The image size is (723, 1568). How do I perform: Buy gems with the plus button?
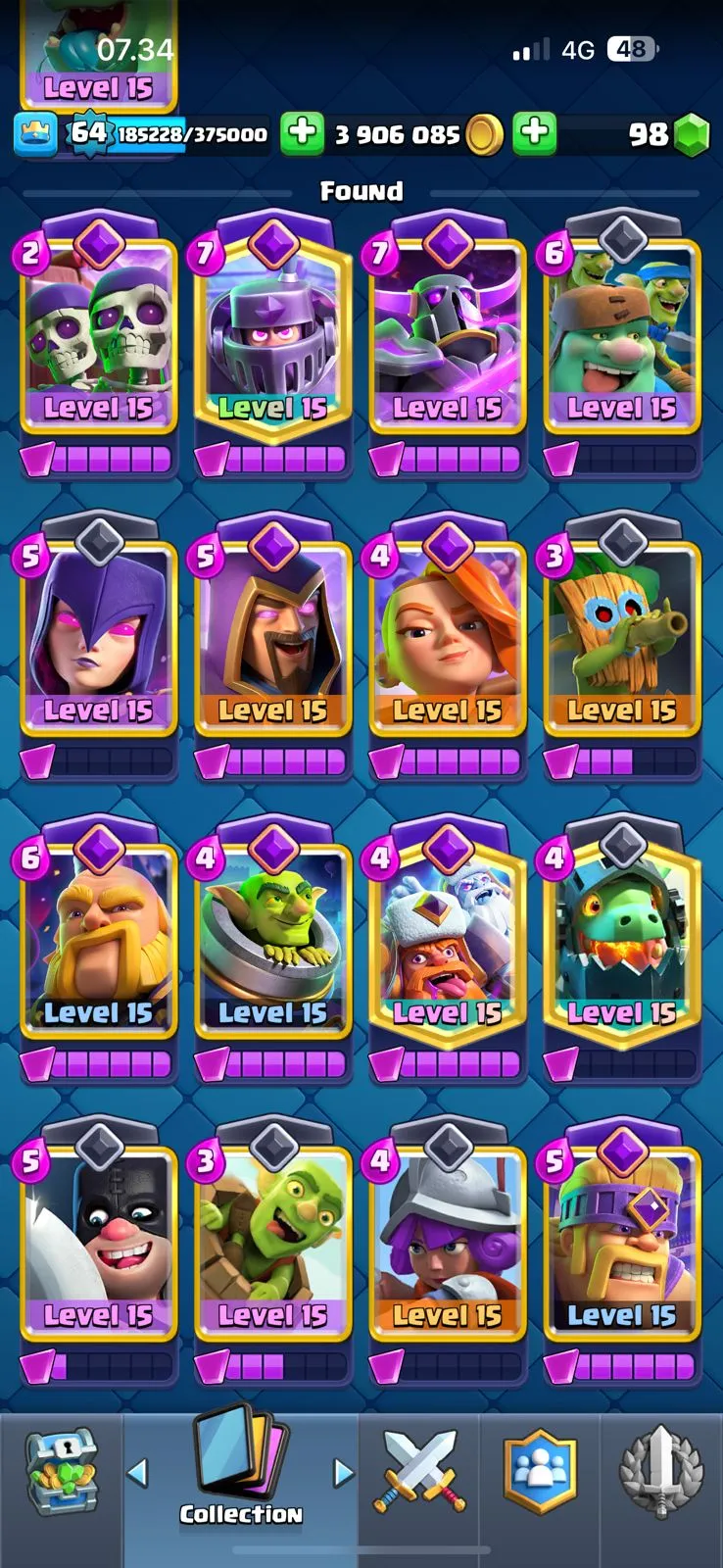pos(535,133)
